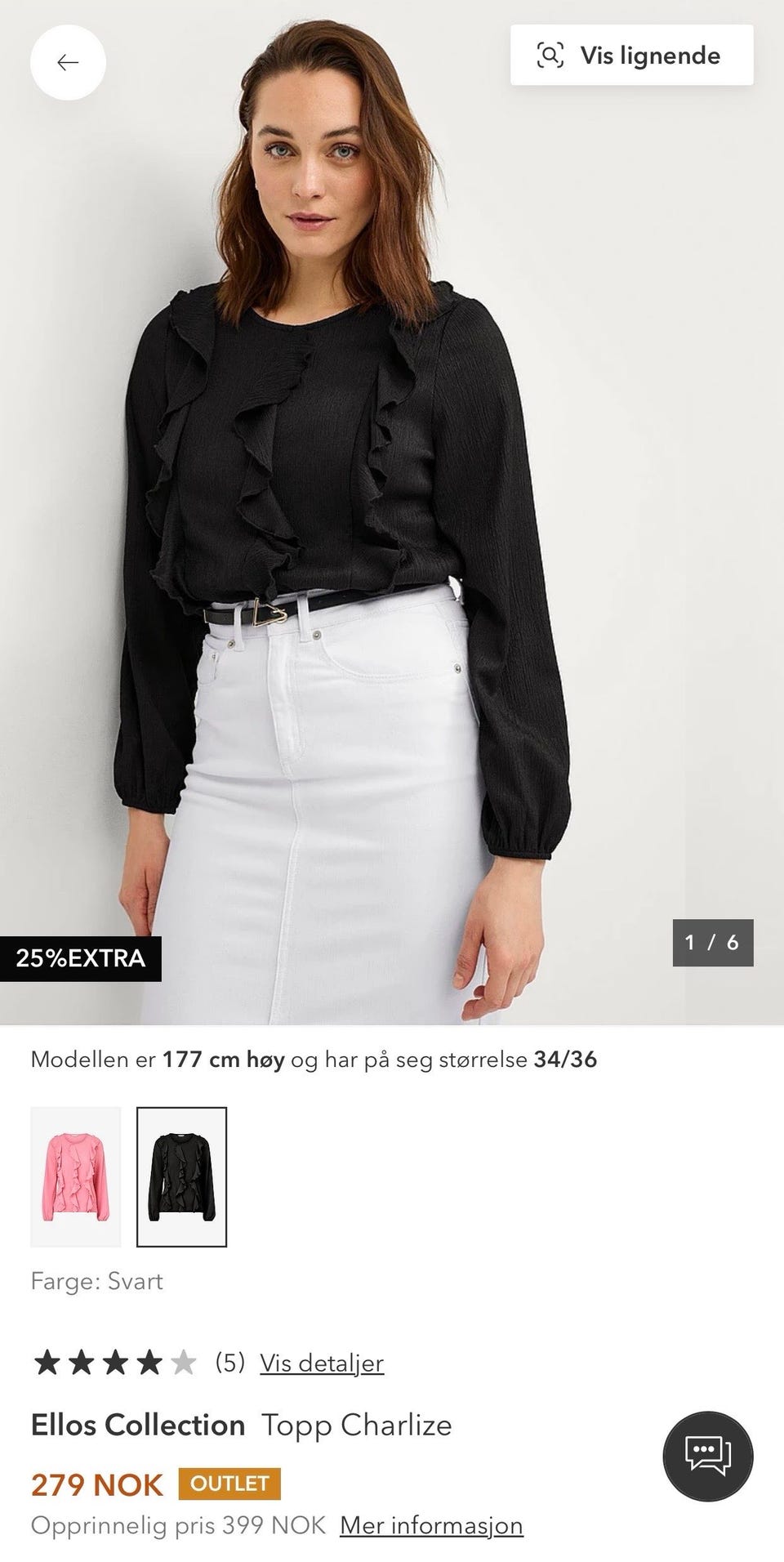This screenshot has width=784, height=1562.
Task: Open the Topp Charlize product photo
Action: point(392,523)
